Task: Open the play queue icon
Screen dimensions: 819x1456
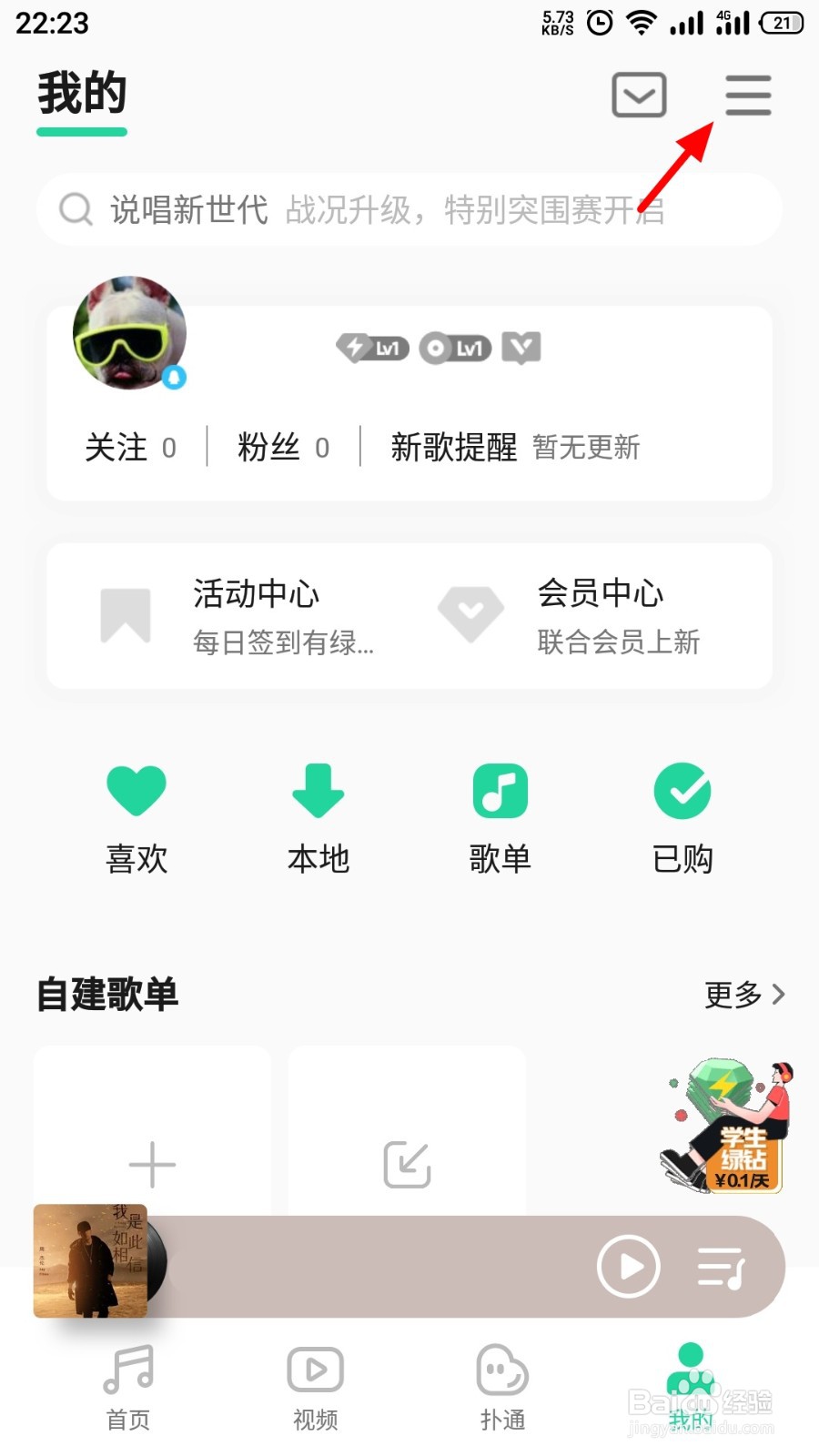Action: pos(721,1268)
